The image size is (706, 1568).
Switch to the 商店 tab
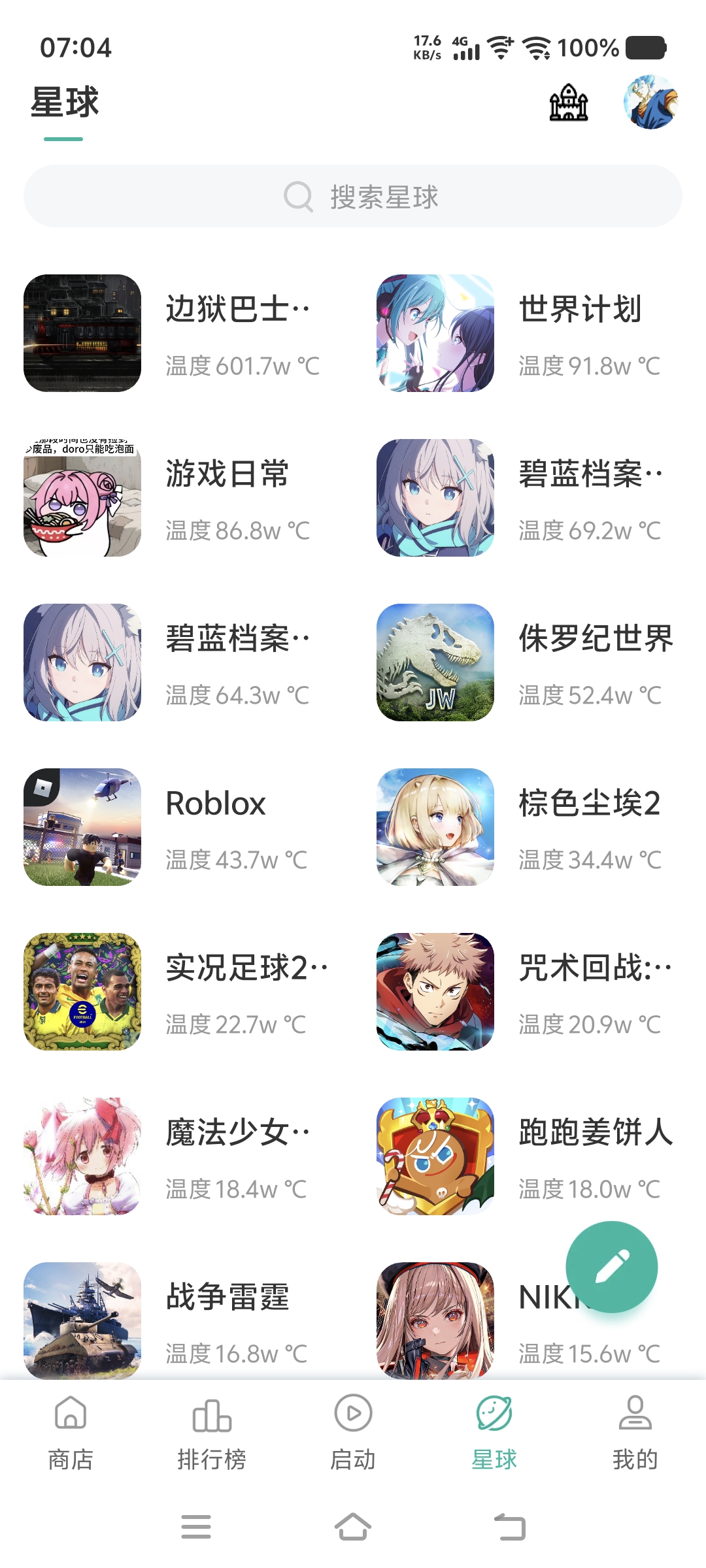71,1432
